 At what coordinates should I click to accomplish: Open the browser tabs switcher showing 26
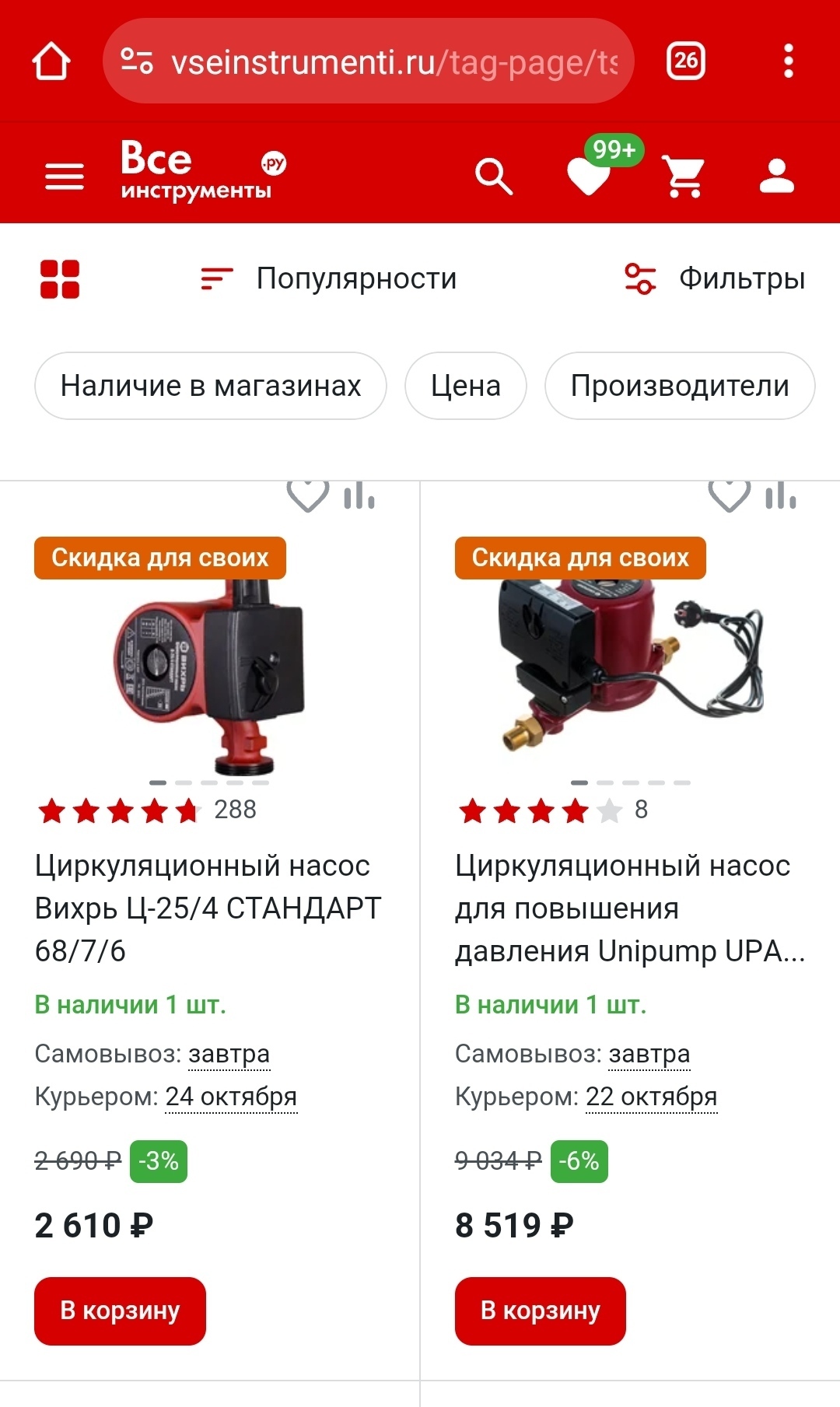(685, 61)
